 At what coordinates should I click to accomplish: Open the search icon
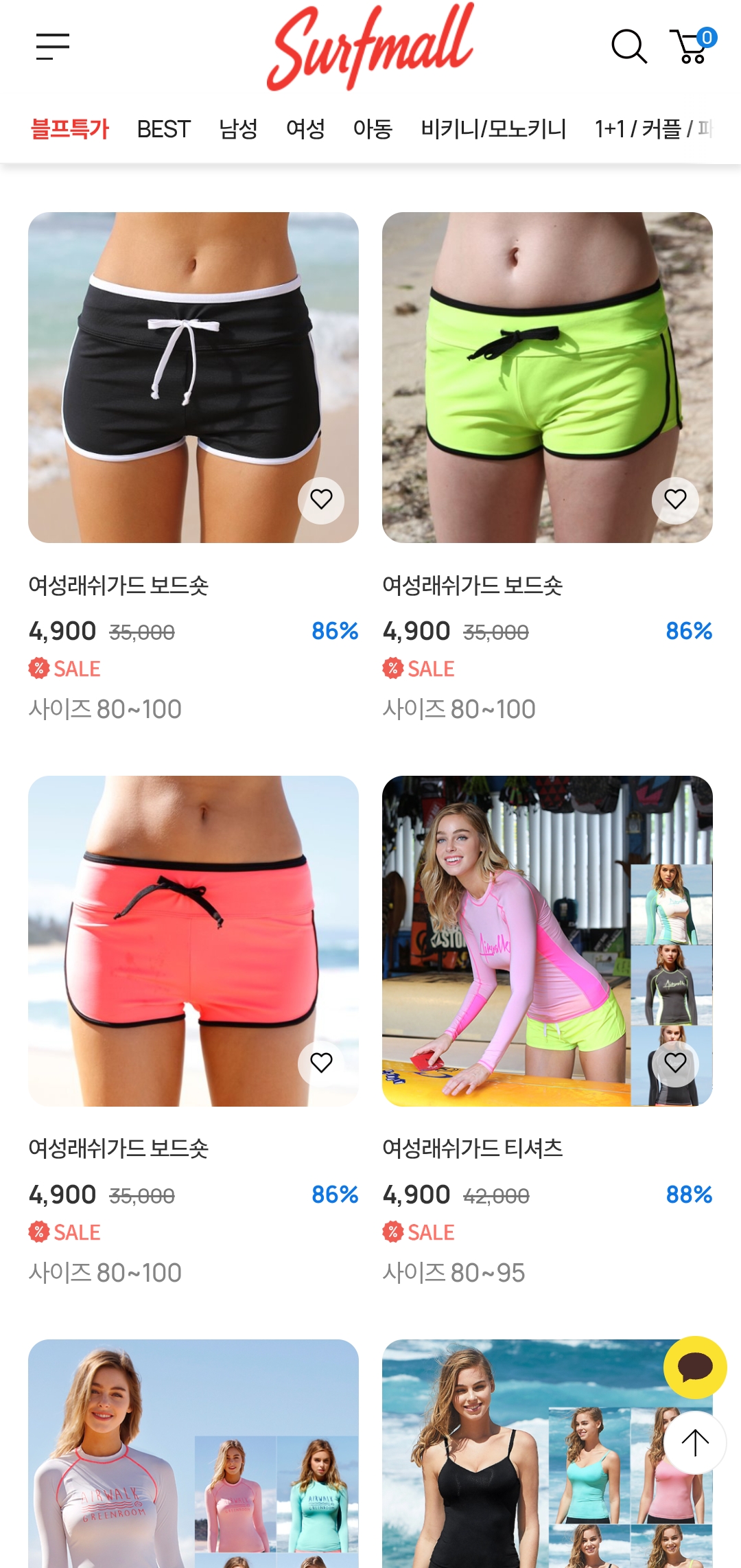pos(628,47)
